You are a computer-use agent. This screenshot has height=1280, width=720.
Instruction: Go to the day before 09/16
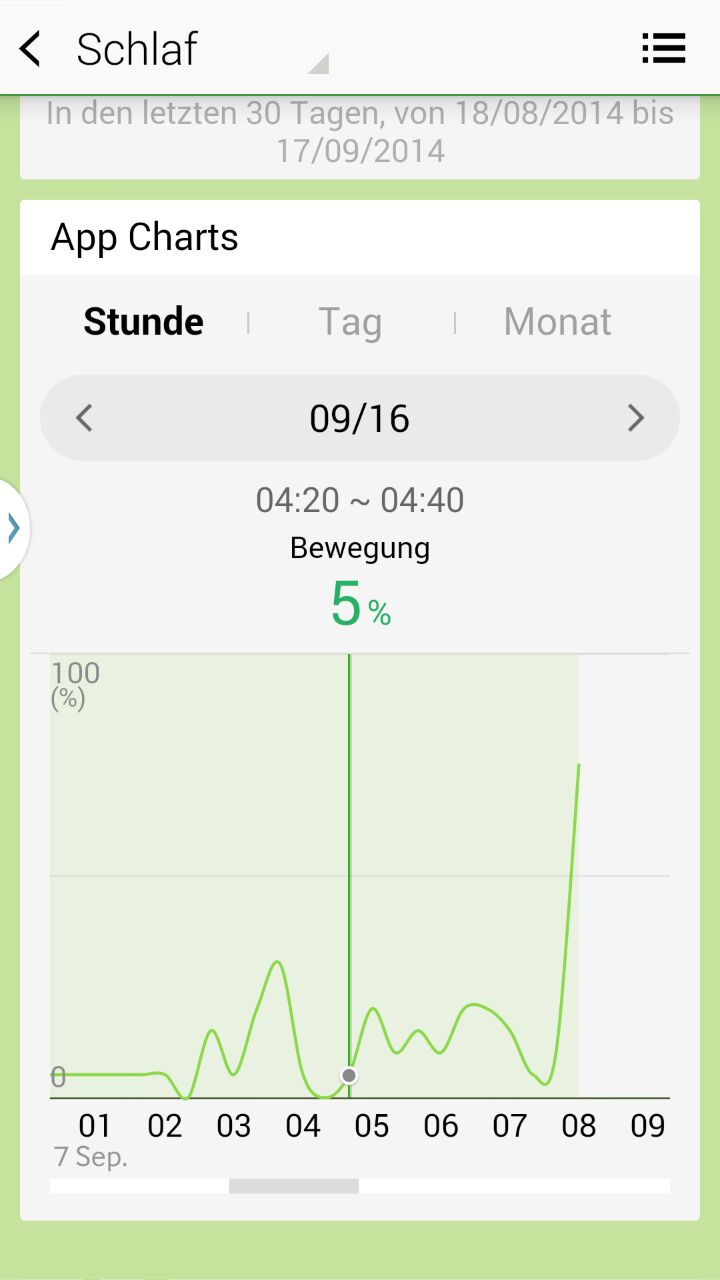85,418
